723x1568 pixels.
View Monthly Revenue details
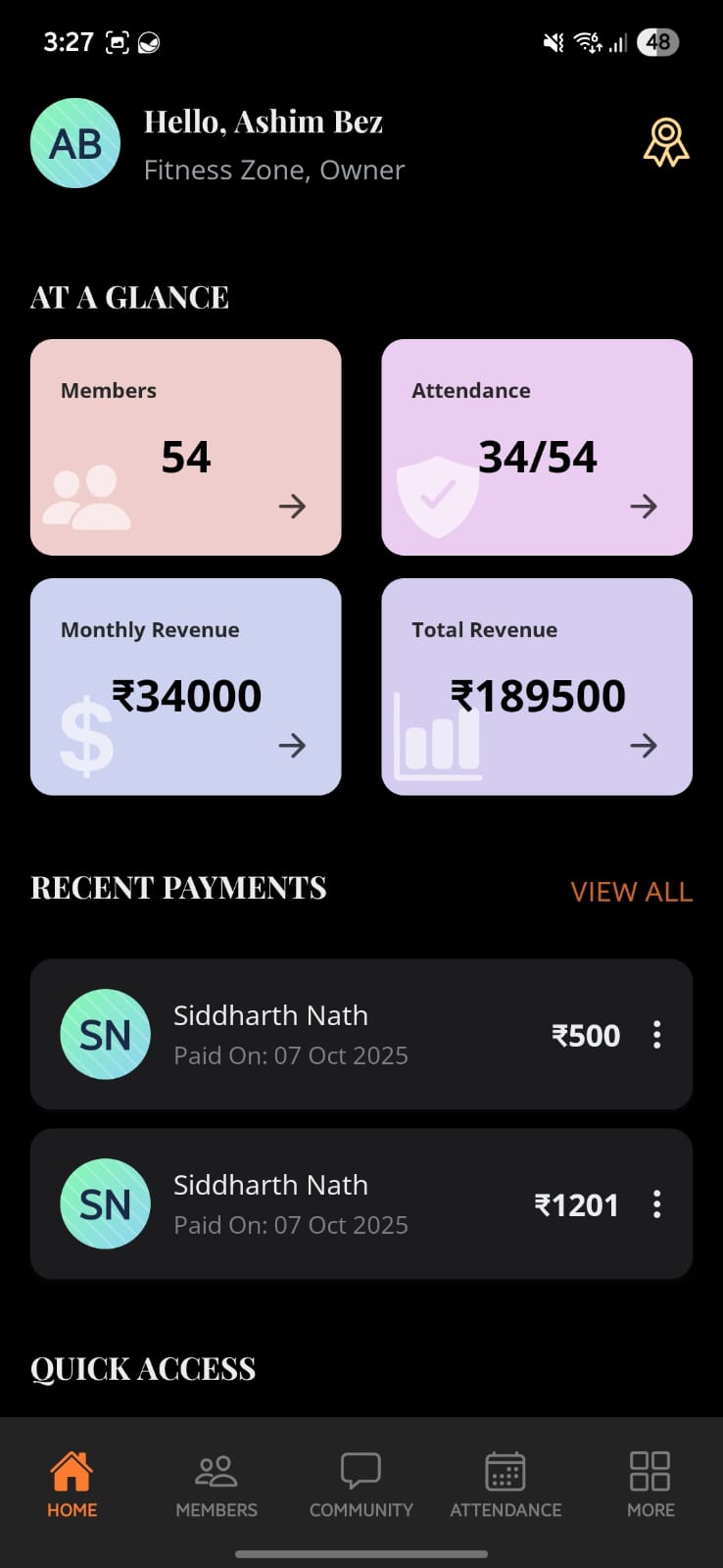click(185, 686)
